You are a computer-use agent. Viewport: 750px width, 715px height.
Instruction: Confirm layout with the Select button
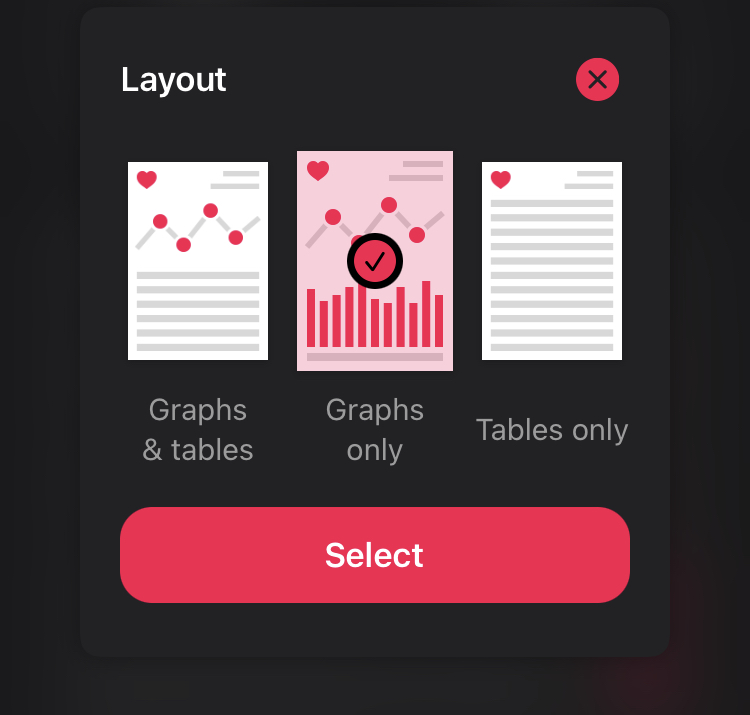375,555
